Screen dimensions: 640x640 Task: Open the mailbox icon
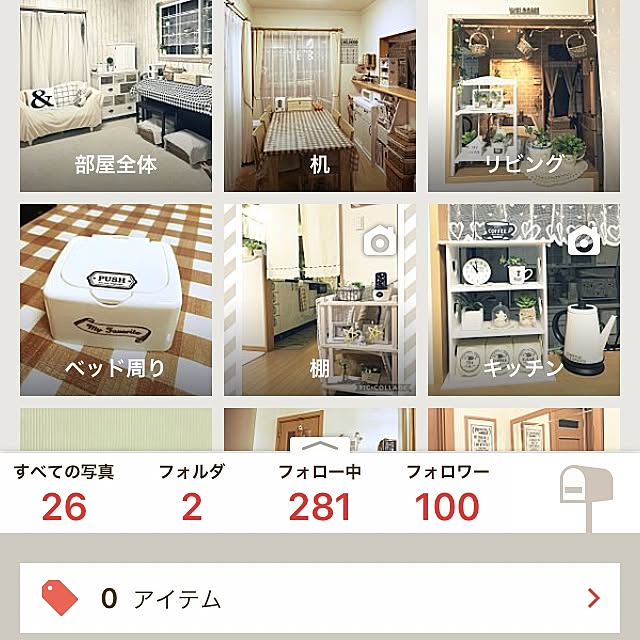pyautogui.click(x=584, y=494)
